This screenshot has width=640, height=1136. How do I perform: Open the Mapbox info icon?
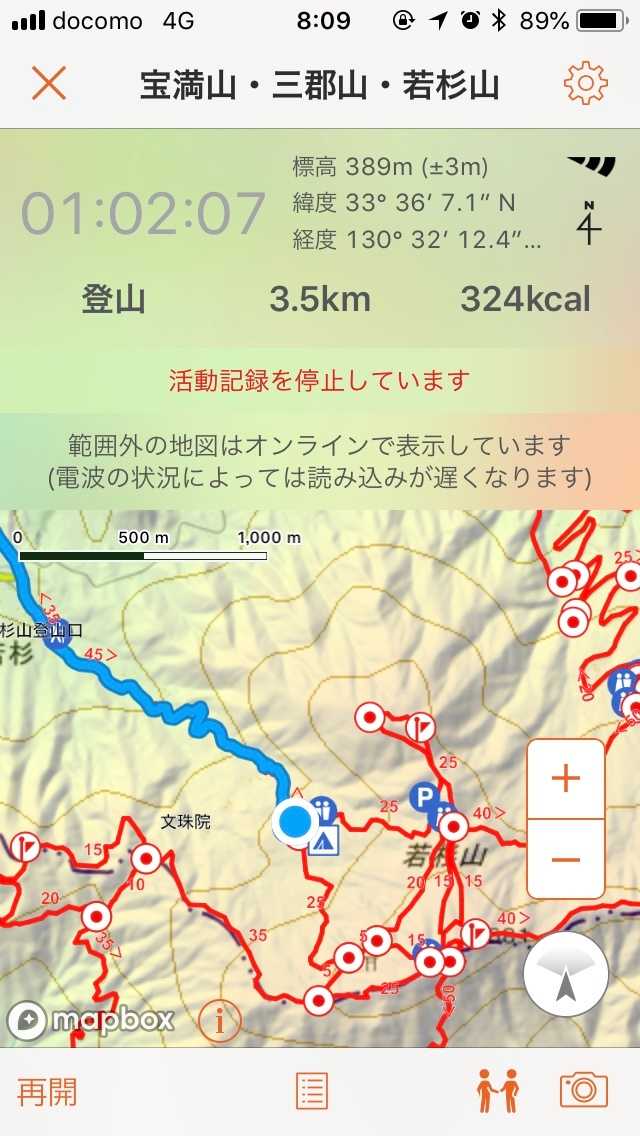pos(220,1020)
